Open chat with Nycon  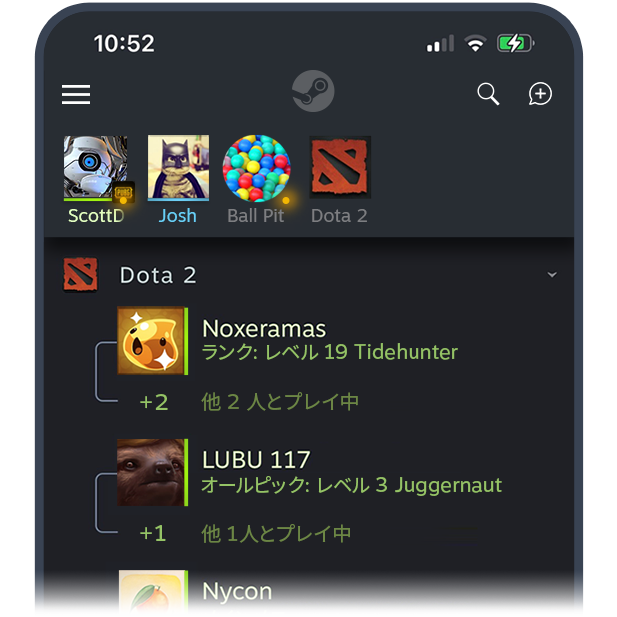pyautogui.click(x=237, y=593)
